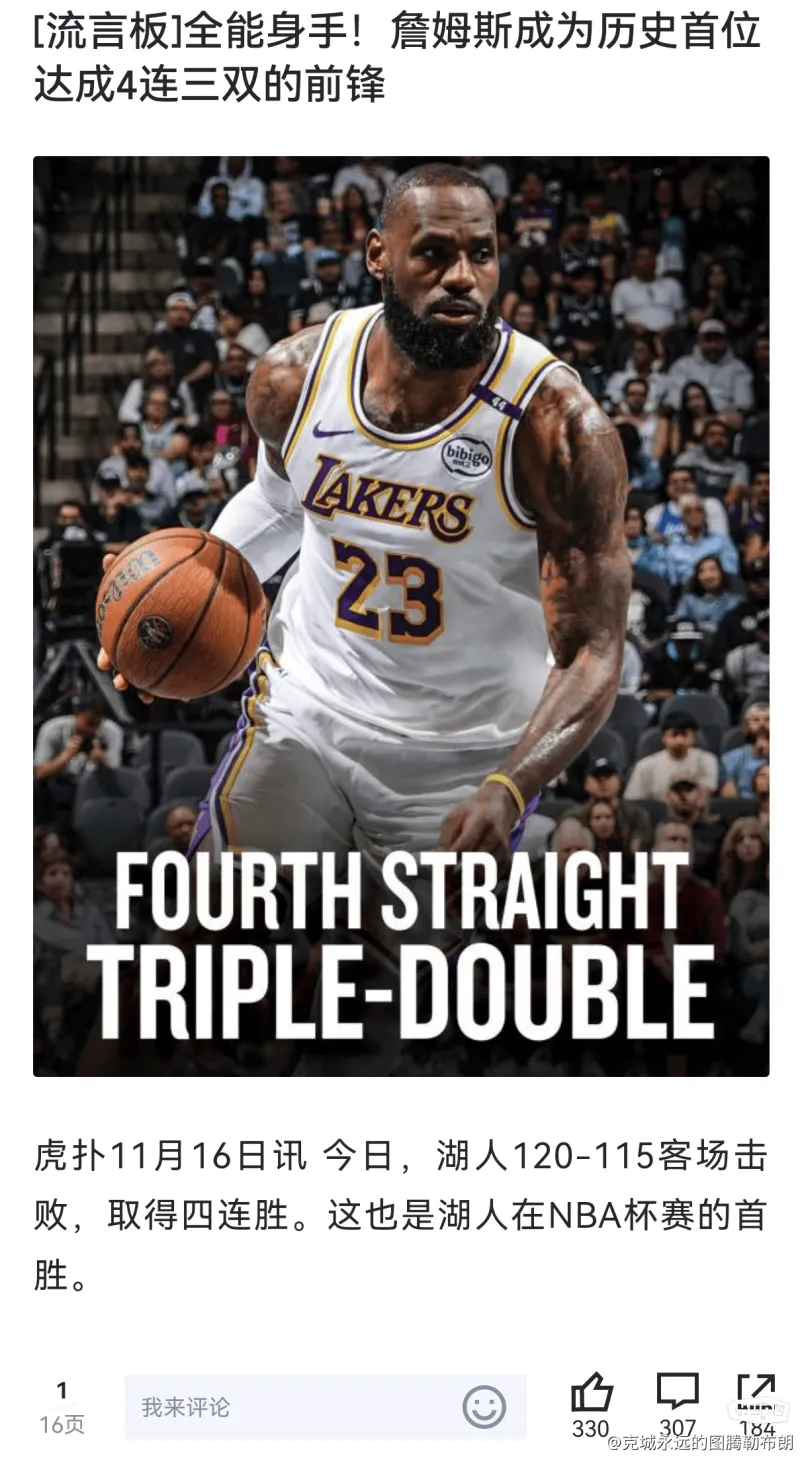Viewport: 800px width, 1458px height.
Task: Open the page selector showing 1 of 16页
Action: click(62, 1407)
